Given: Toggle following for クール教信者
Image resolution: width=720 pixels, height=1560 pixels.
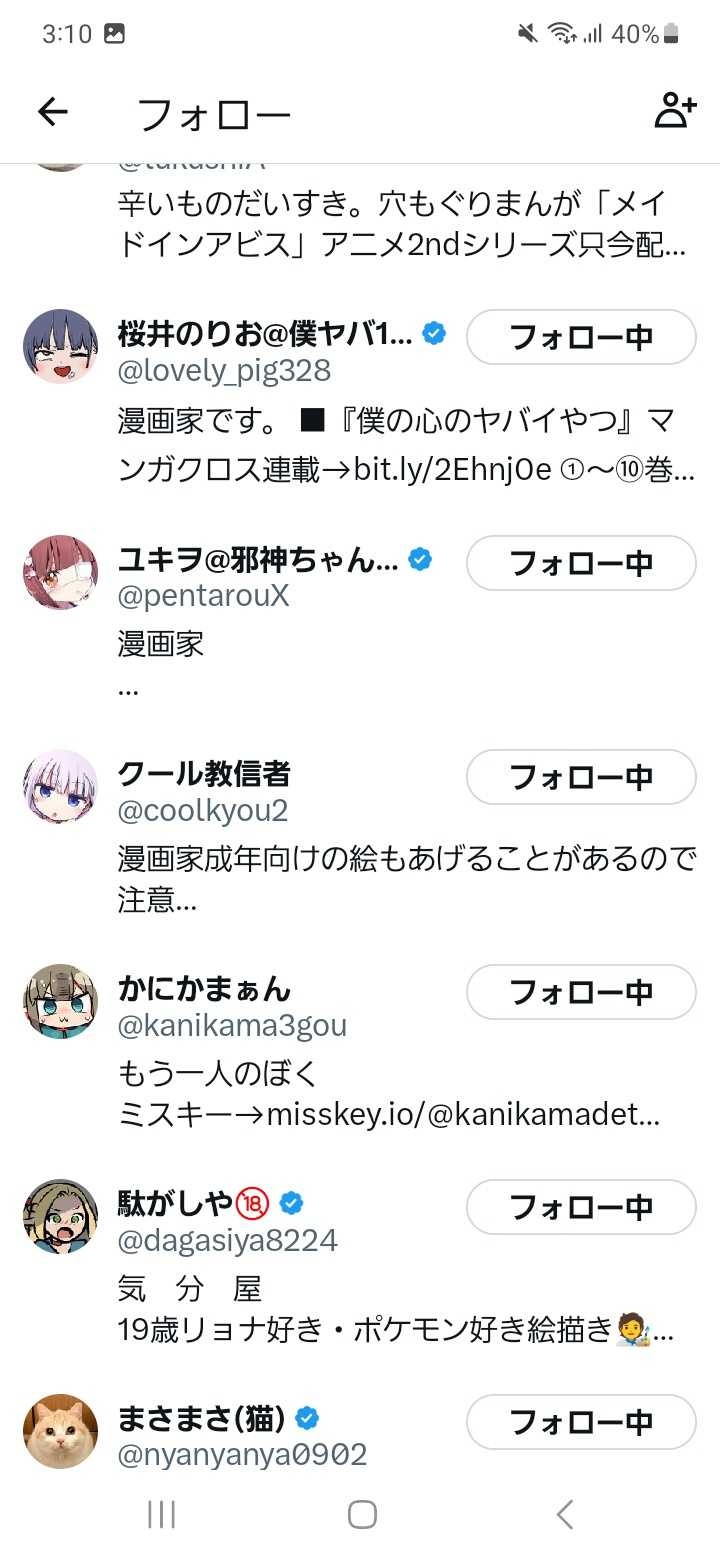Looking at the screenshot, I should 581,777.
